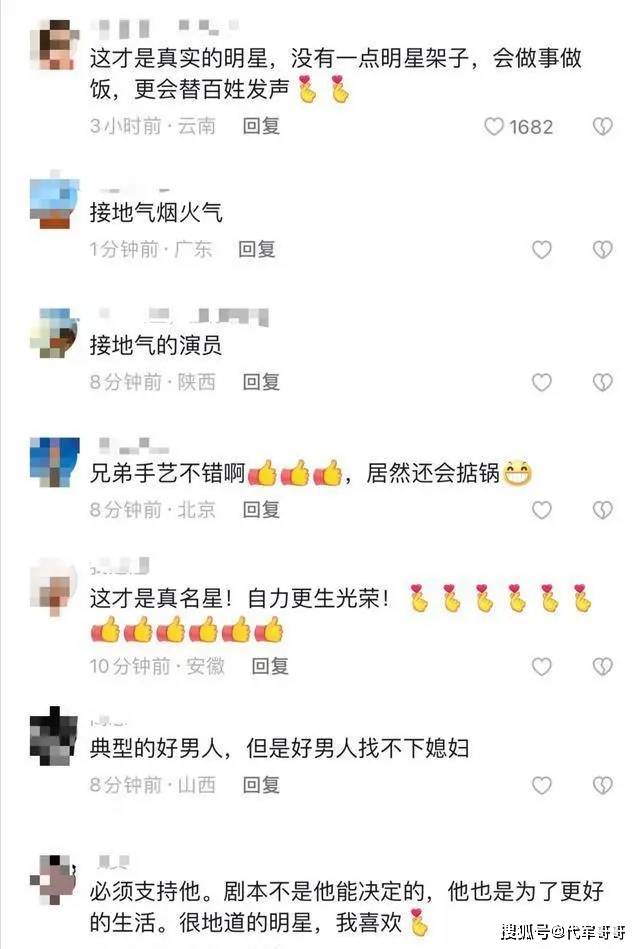Dislike the 兄弟手艺不错啊 comment
Image resolution: width=640 pixels, height=949 pixels.
pos(602,510)
